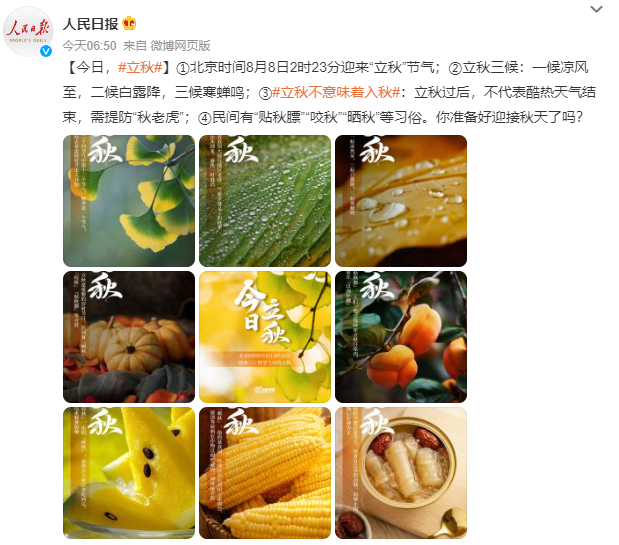Open the post timestamp 今天06:50
This screenshot has height=545, width=619.
point(90,45)
